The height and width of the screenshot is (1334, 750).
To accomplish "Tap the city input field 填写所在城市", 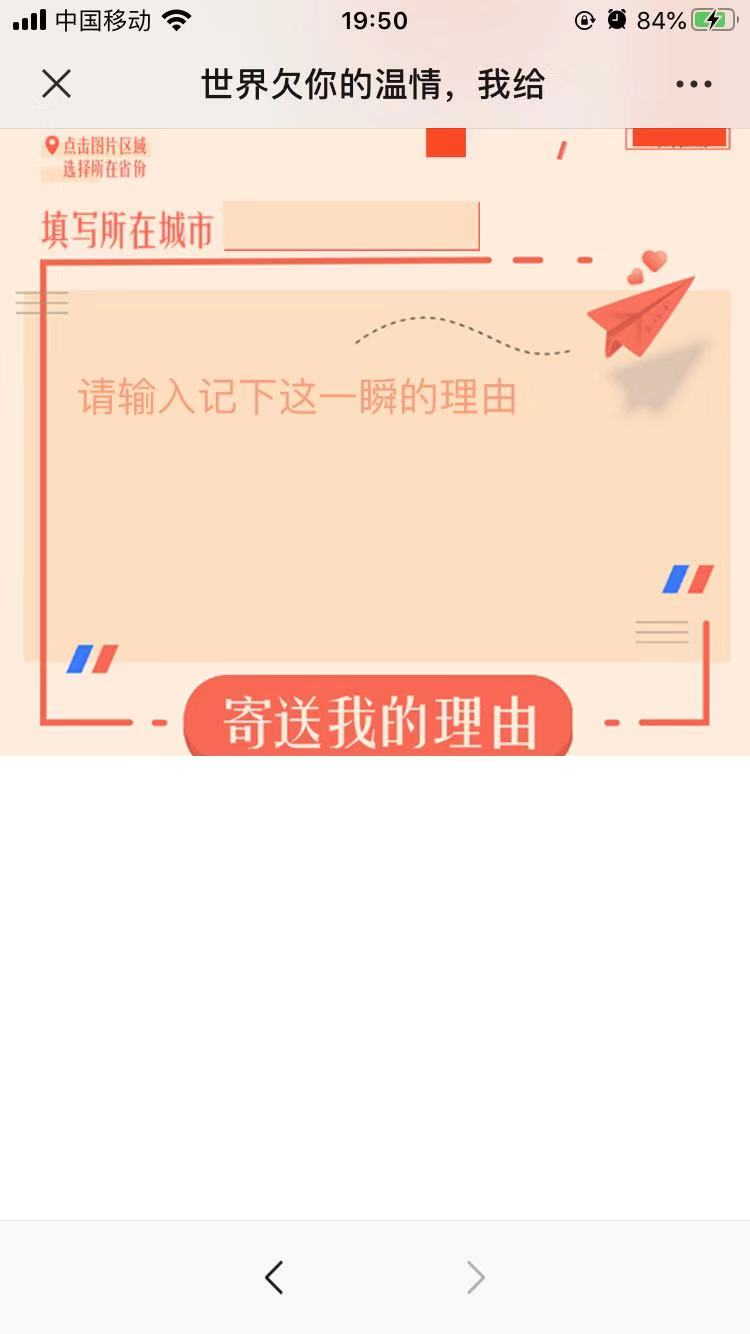I will coord(352,226).
